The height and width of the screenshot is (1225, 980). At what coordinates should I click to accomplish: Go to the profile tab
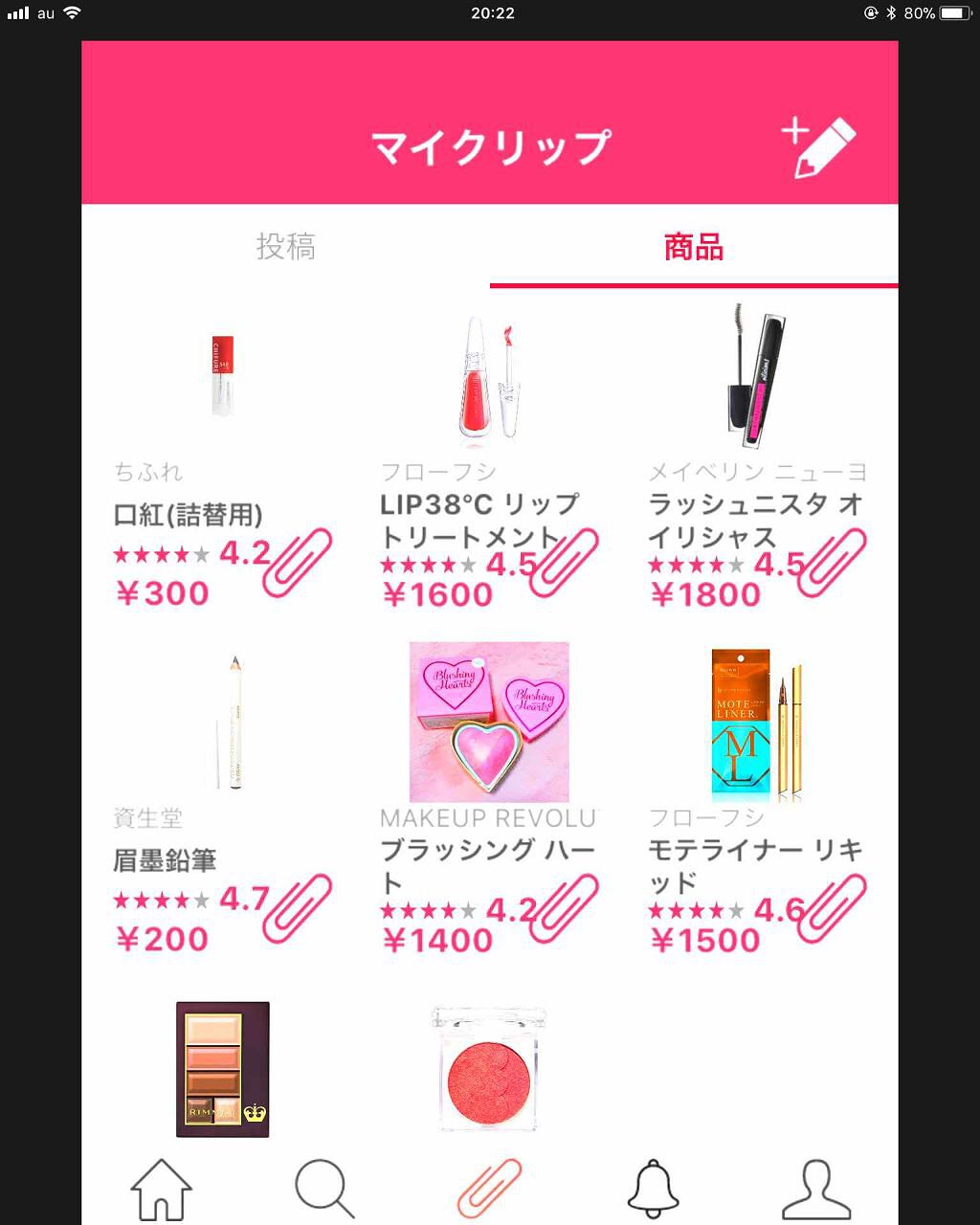point(816,1190)
